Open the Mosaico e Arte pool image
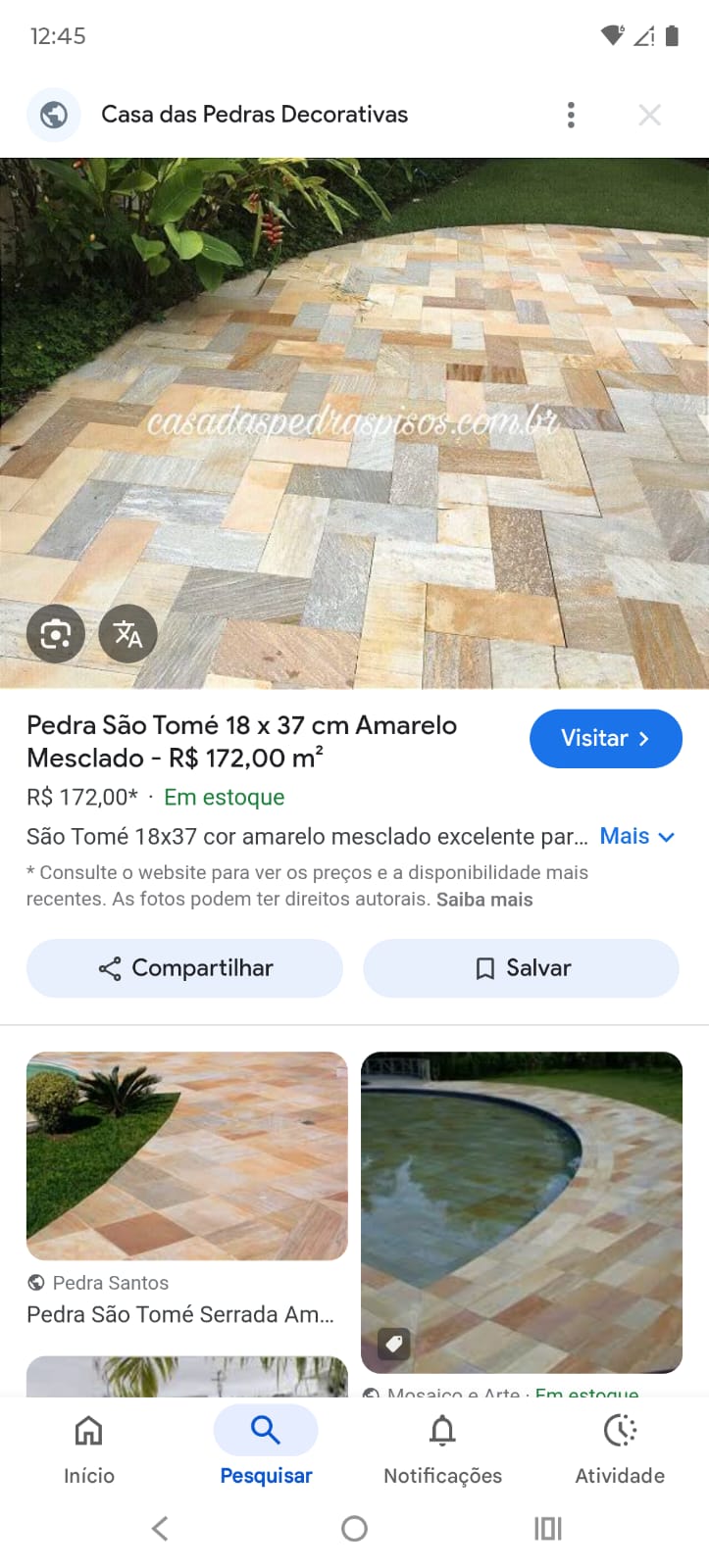 click(x=521, y=1212)
